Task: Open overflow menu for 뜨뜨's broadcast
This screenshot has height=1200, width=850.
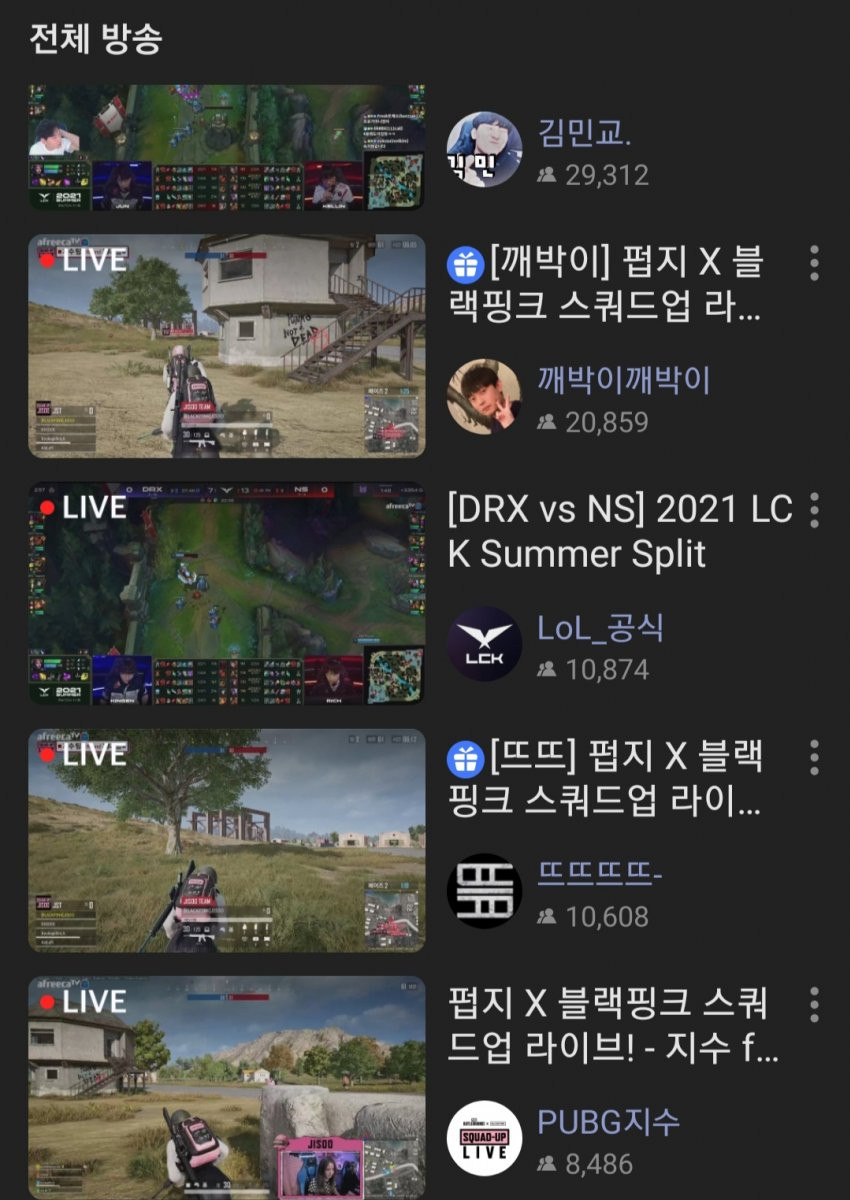Action: (x=814, y=757)
